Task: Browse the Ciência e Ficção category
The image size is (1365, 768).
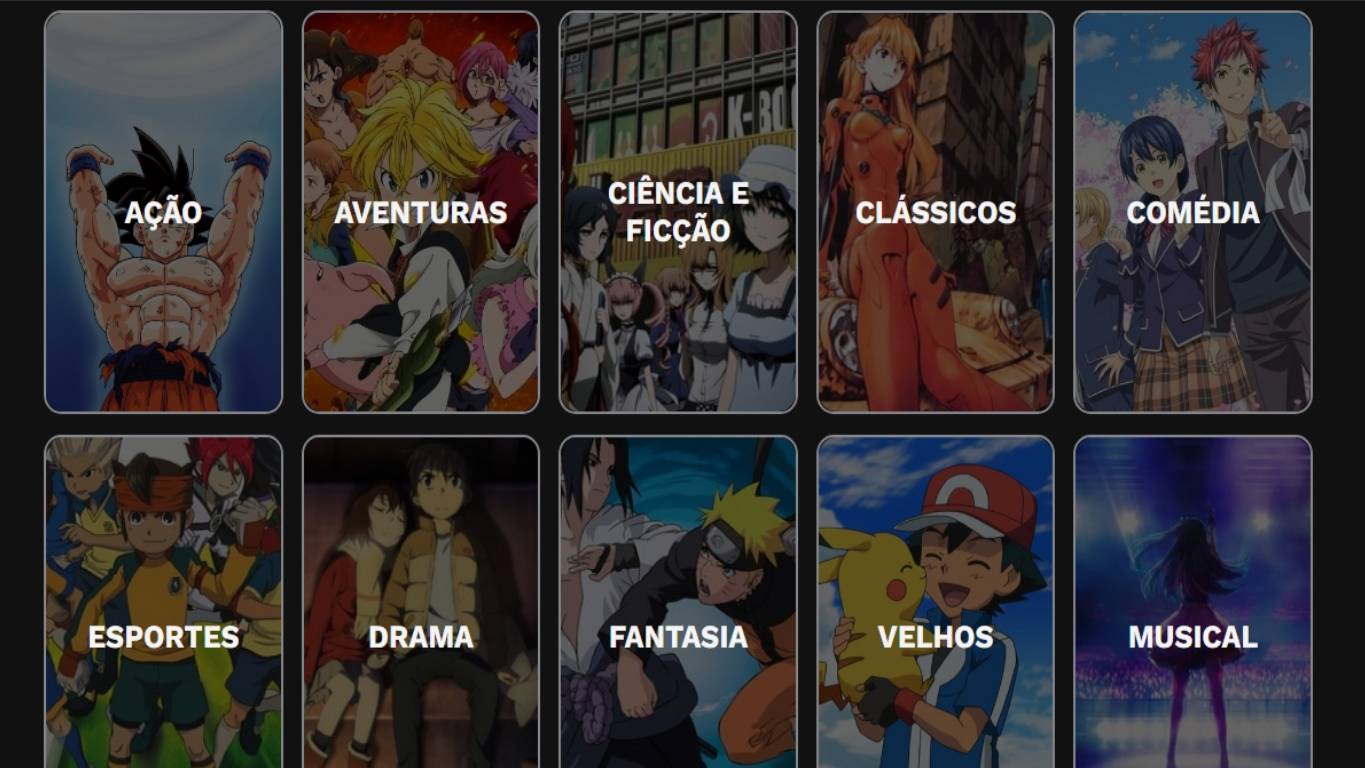Action: [678, 212]
